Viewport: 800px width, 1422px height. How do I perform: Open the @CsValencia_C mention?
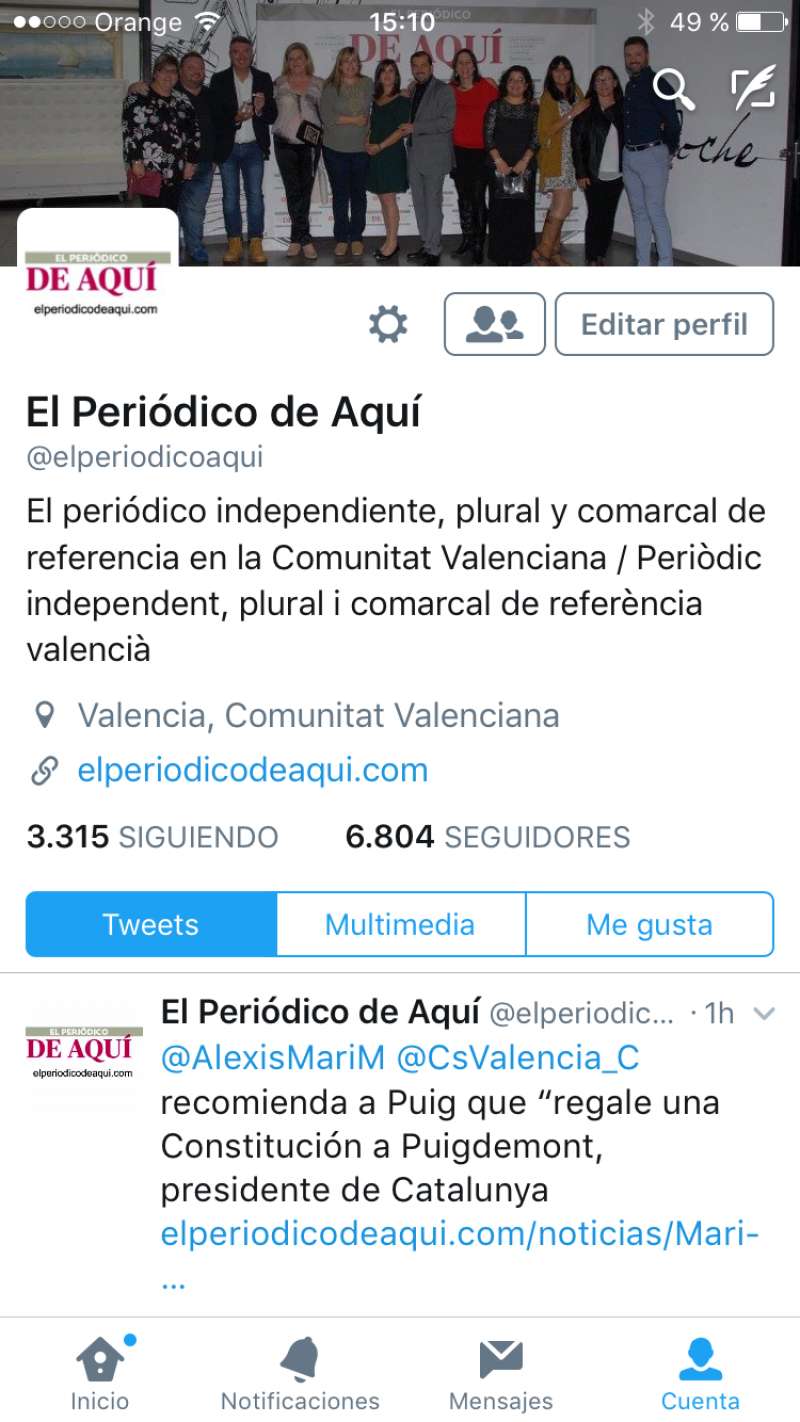[518, 1058]
